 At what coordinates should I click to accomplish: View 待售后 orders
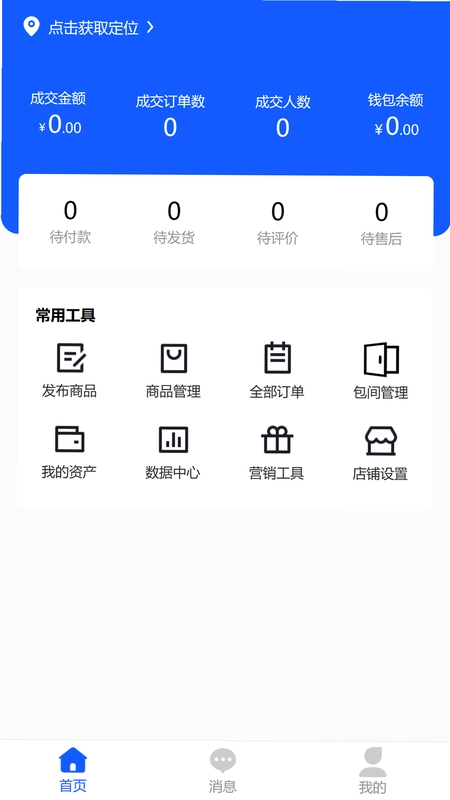tap(381, 224)
